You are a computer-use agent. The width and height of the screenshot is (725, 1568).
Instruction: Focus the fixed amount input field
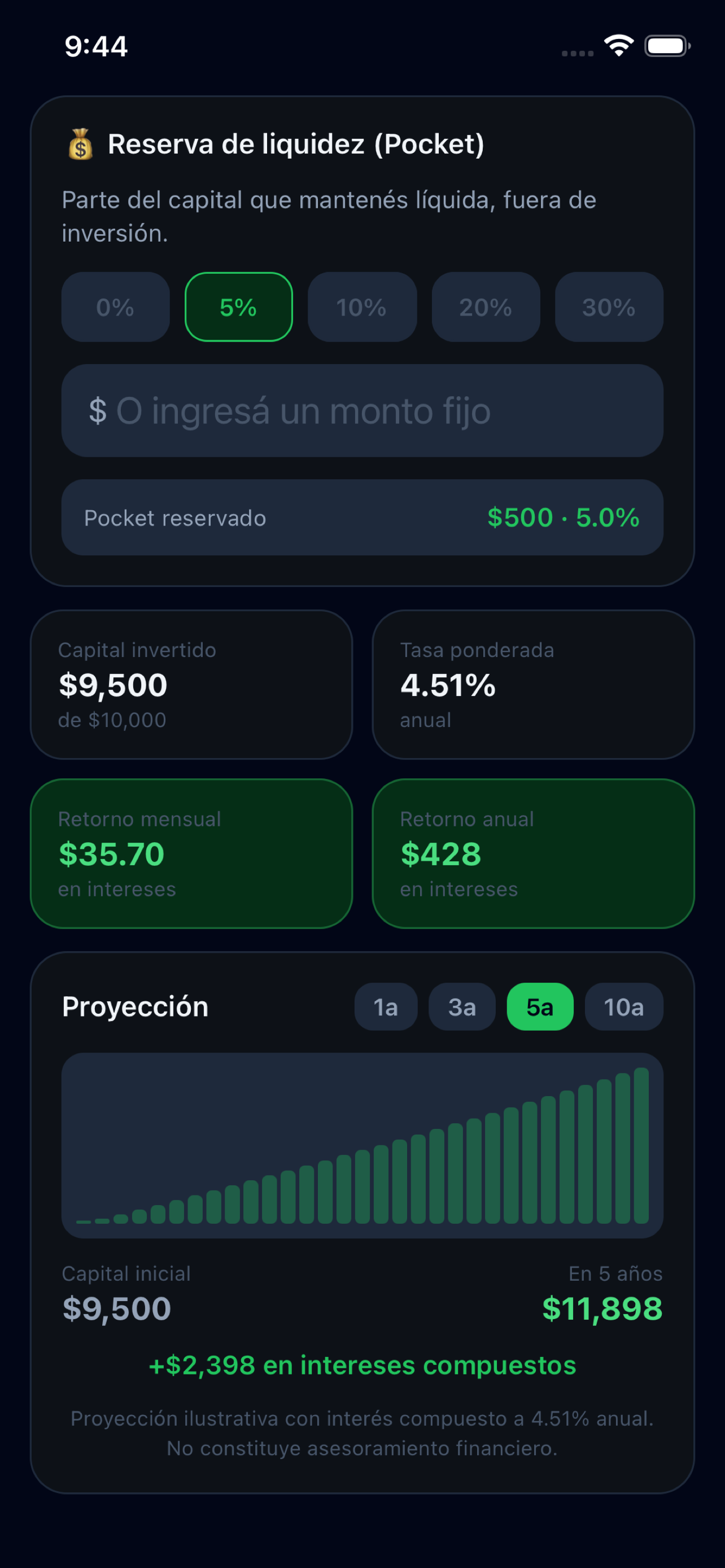361,410
